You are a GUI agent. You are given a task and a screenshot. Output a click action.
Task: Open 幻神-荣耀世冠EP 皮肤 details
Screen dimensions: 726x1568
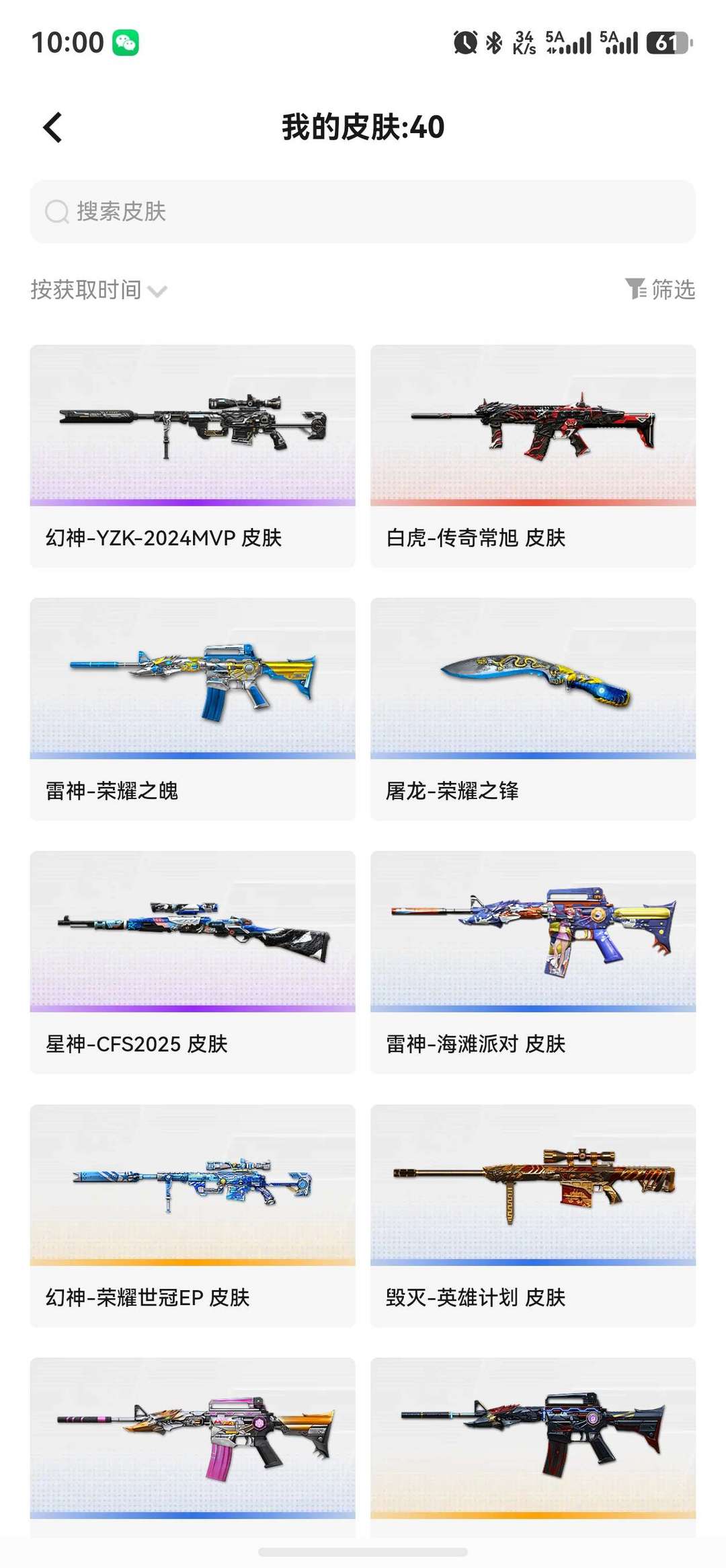(192, 1215)
